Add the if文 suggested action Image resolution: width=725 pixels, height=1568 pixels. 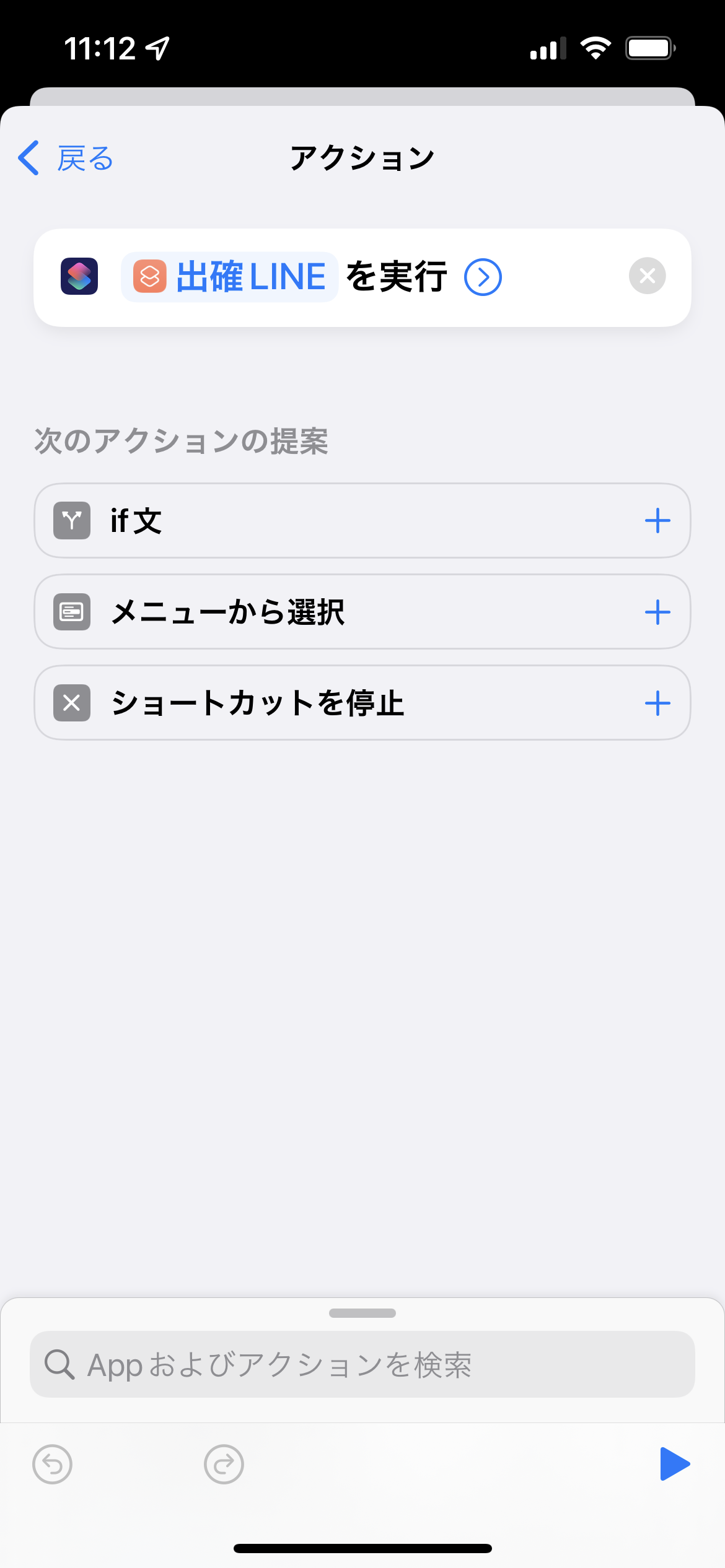click(x=657, y=521)
